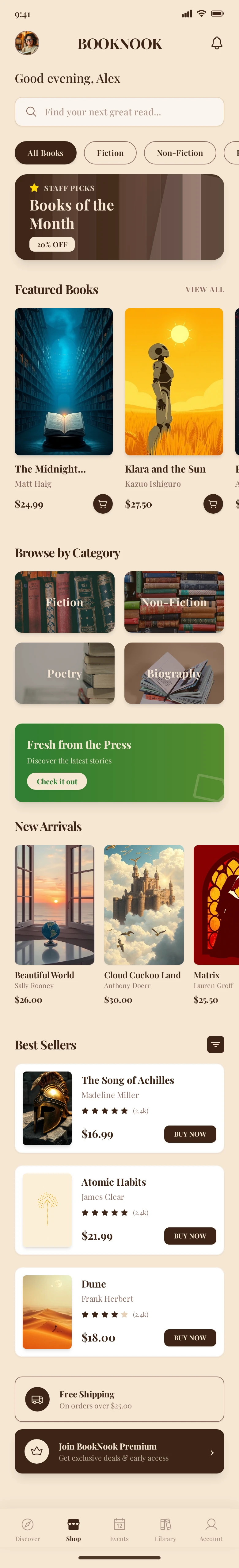View all featured books
The height and width of the screenshot is (1568, 239).
[204, 290]
